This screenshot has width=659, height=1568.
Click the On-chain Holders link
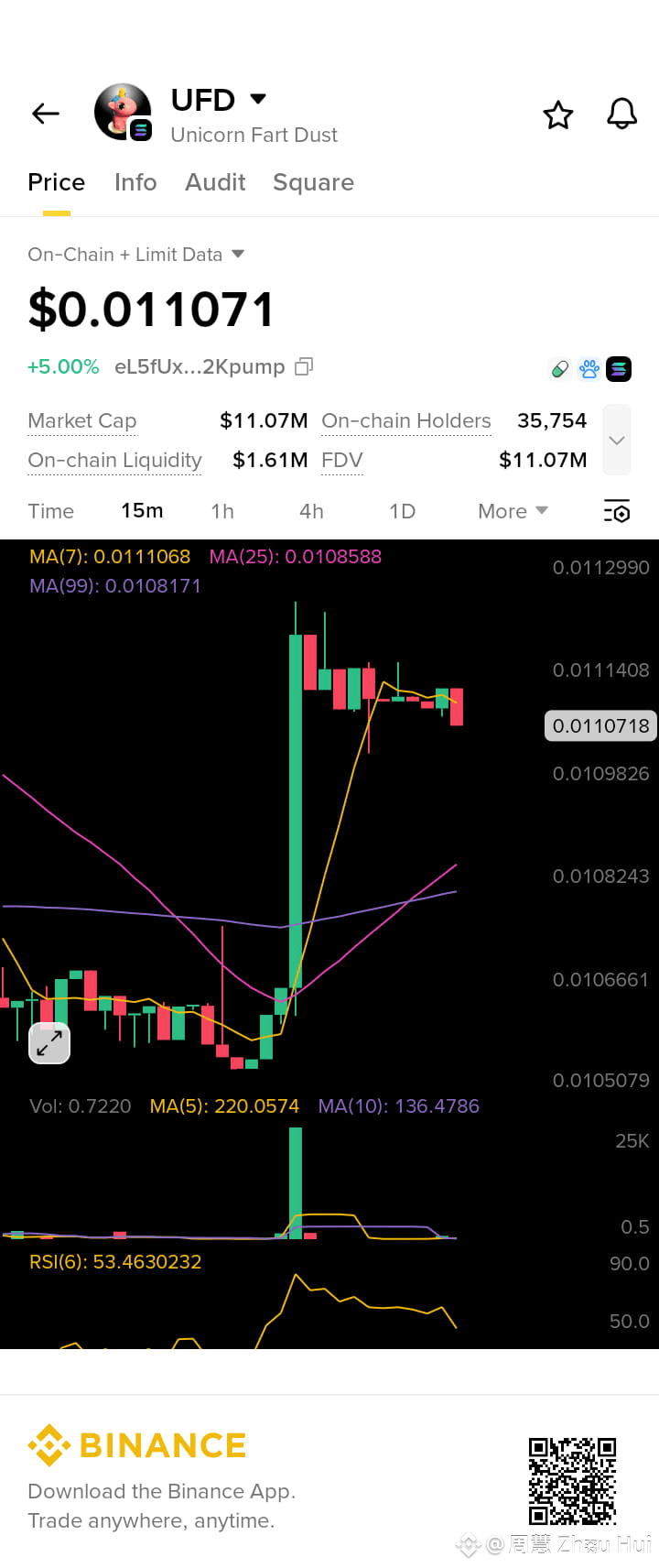point(405,420)
